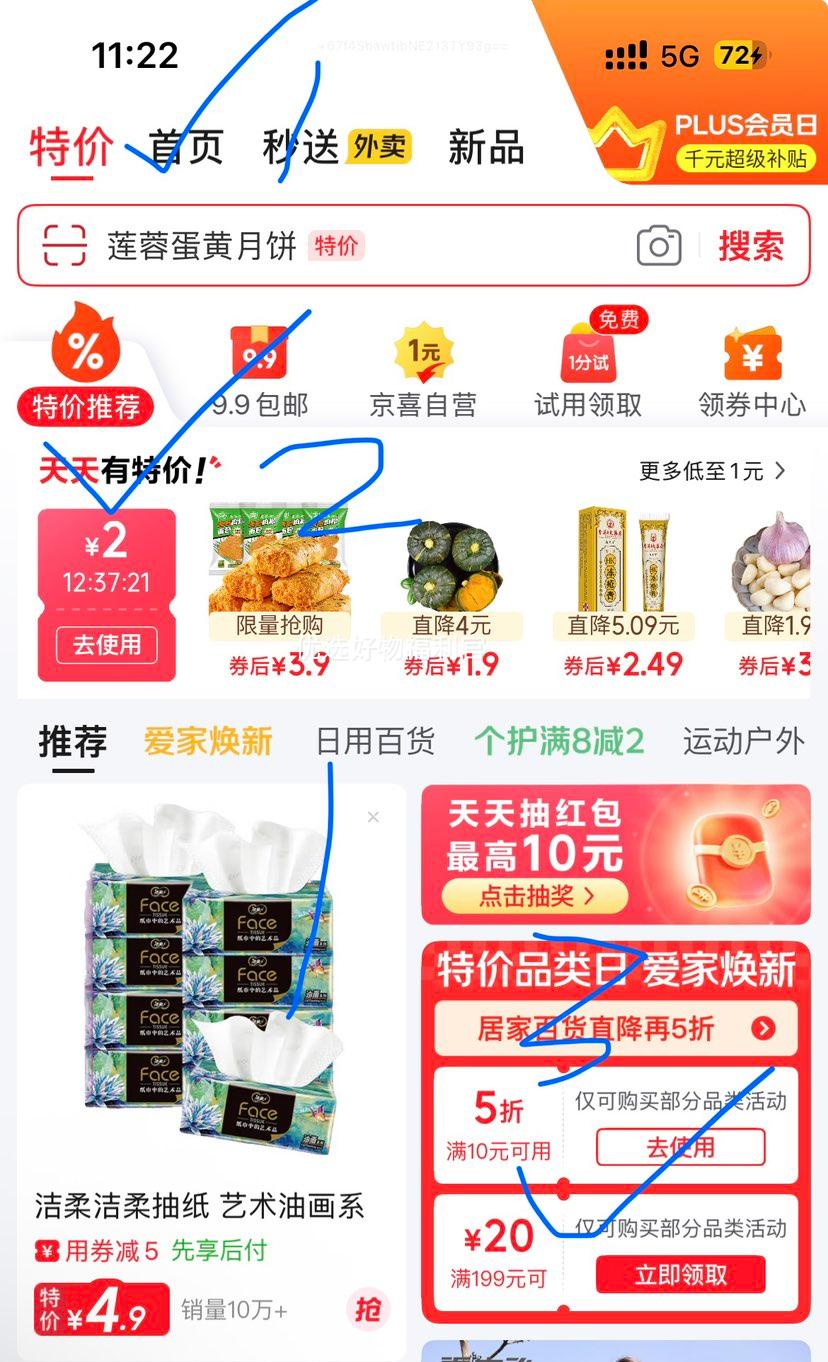This screenshot has height=1362, width=828.
Task: Tap the scan icon in search bar
Action: pos(65,246)
